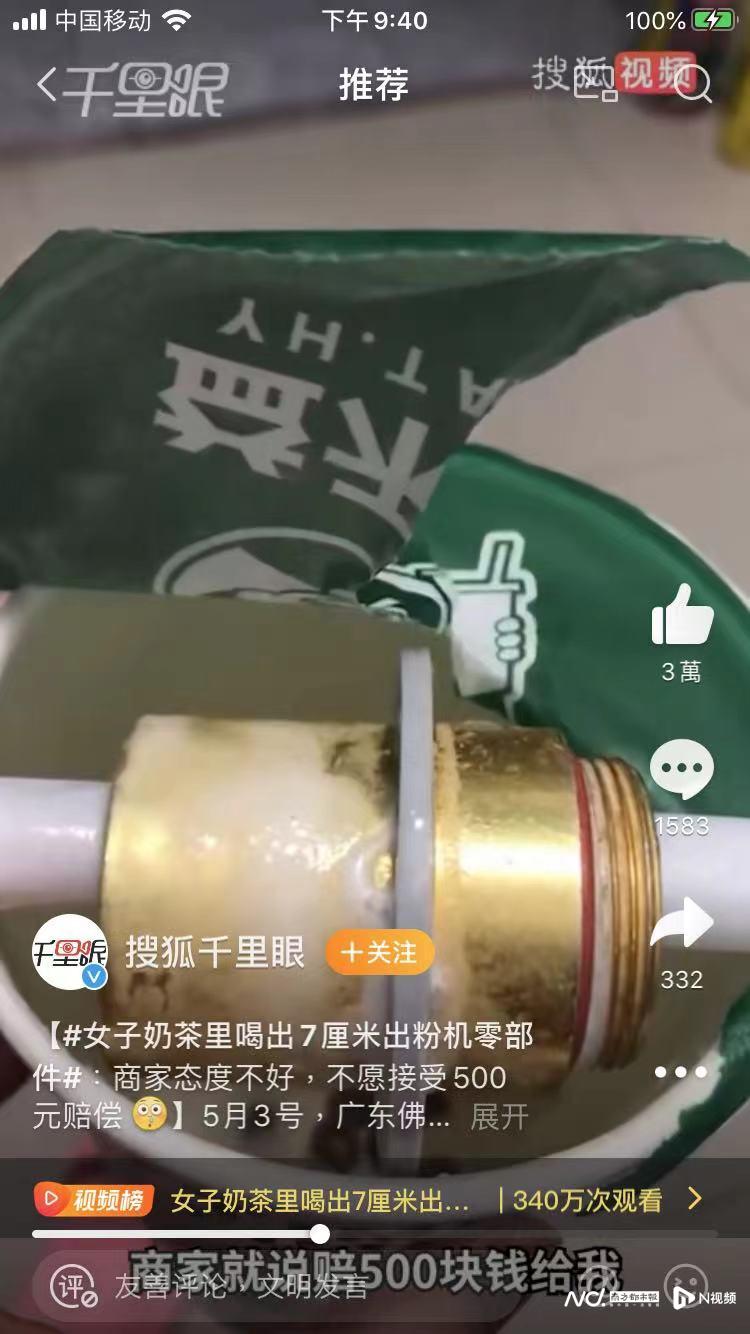Open the emoji face icon in comment bar
The width and height of the screenshot is (750, 1334).
click(x=686, y=1287)
